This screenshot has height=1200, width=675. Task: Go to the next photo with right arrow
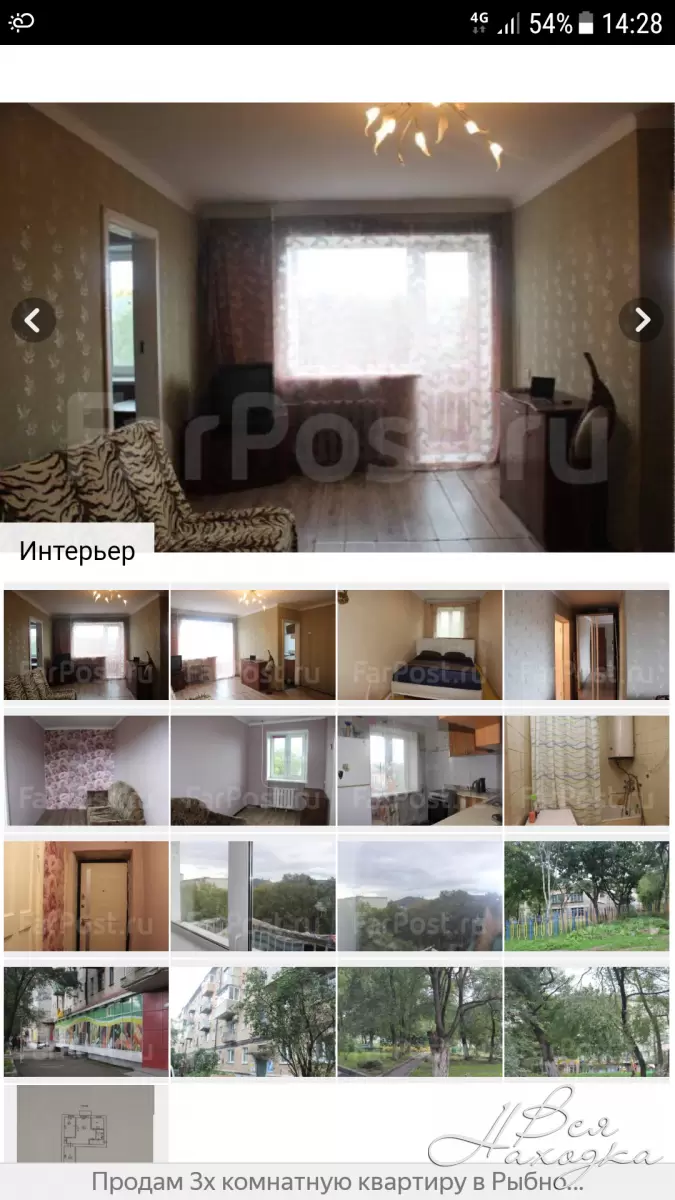pos(641,320)
